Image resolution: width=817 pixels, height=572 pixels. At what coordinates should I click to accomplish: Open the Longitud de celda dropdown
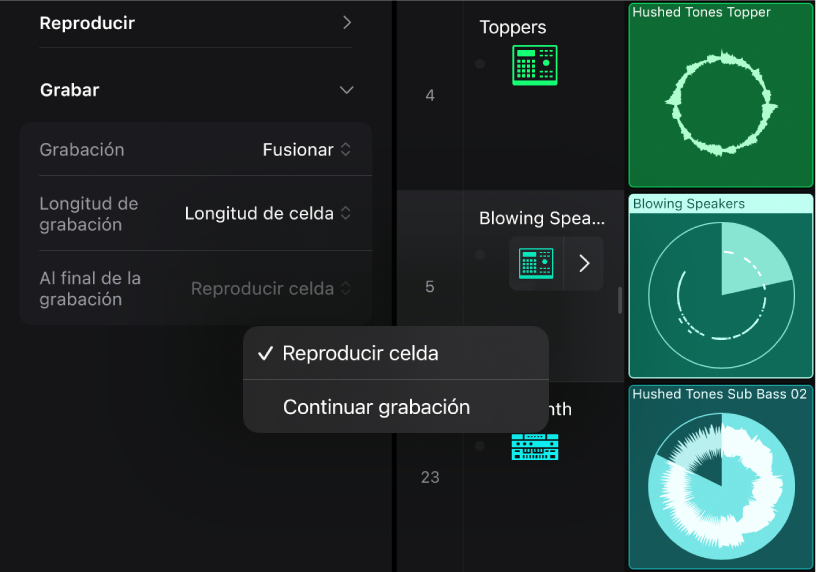tap(267, 213)
